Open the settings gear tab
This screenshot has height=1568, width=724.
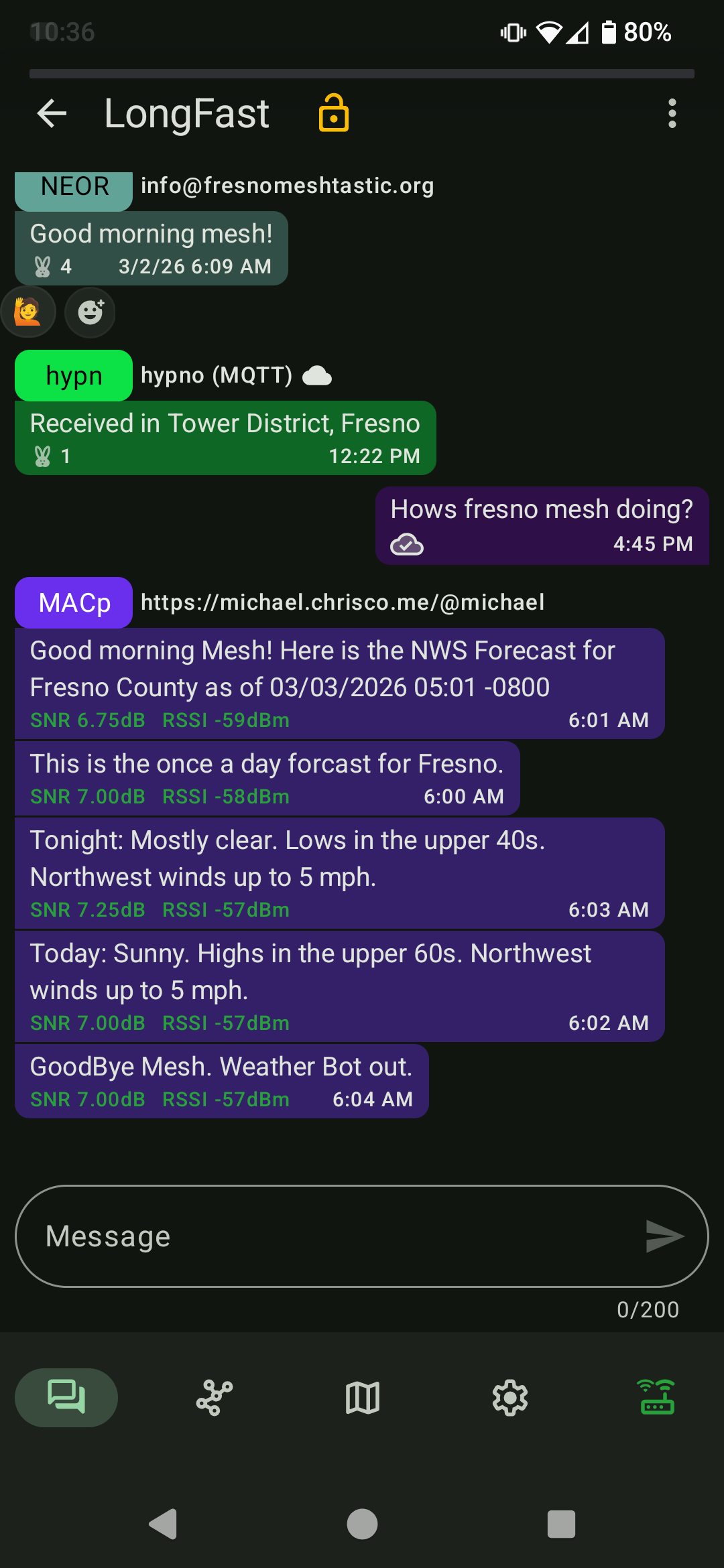point(510,1398)
